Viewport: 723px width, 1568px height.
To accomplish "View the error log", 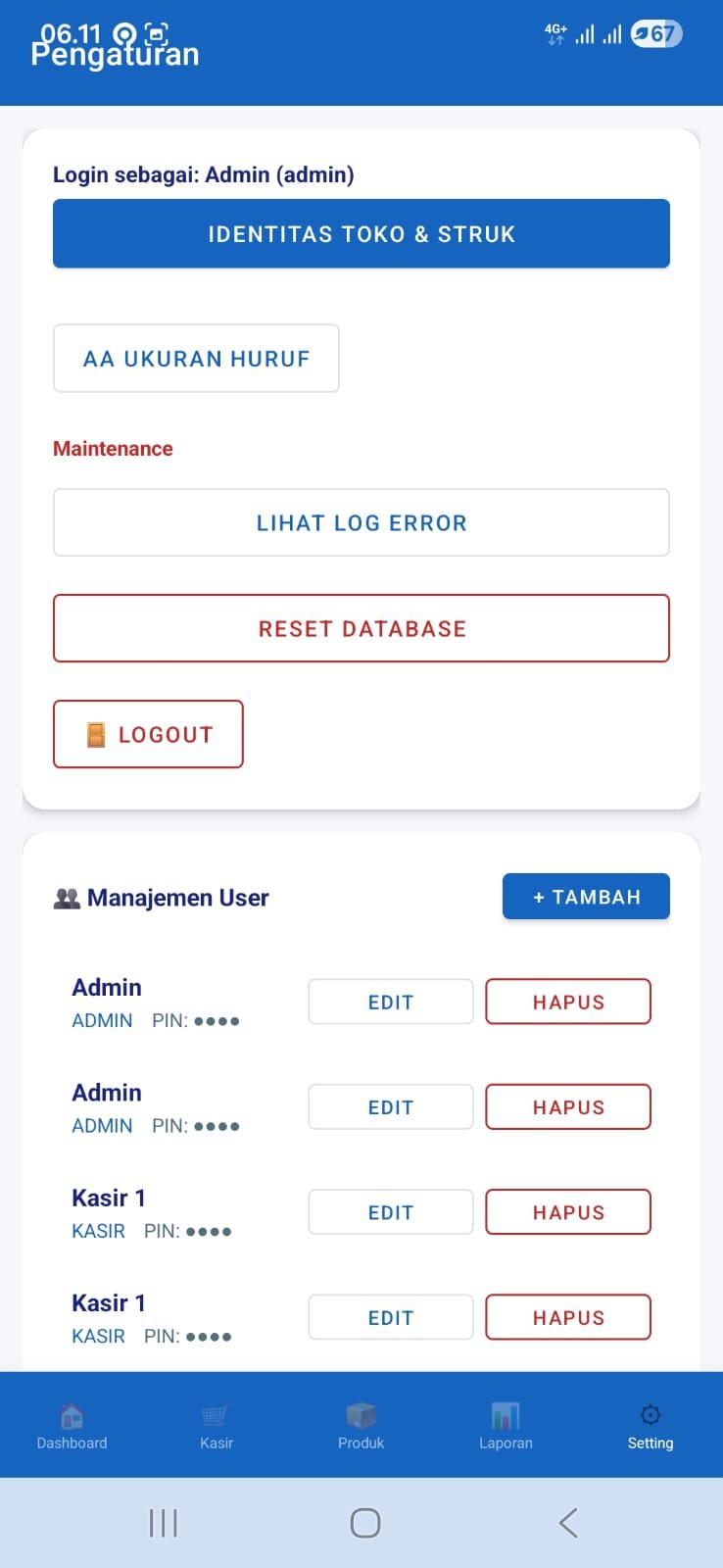I will (x=361, y=523).
